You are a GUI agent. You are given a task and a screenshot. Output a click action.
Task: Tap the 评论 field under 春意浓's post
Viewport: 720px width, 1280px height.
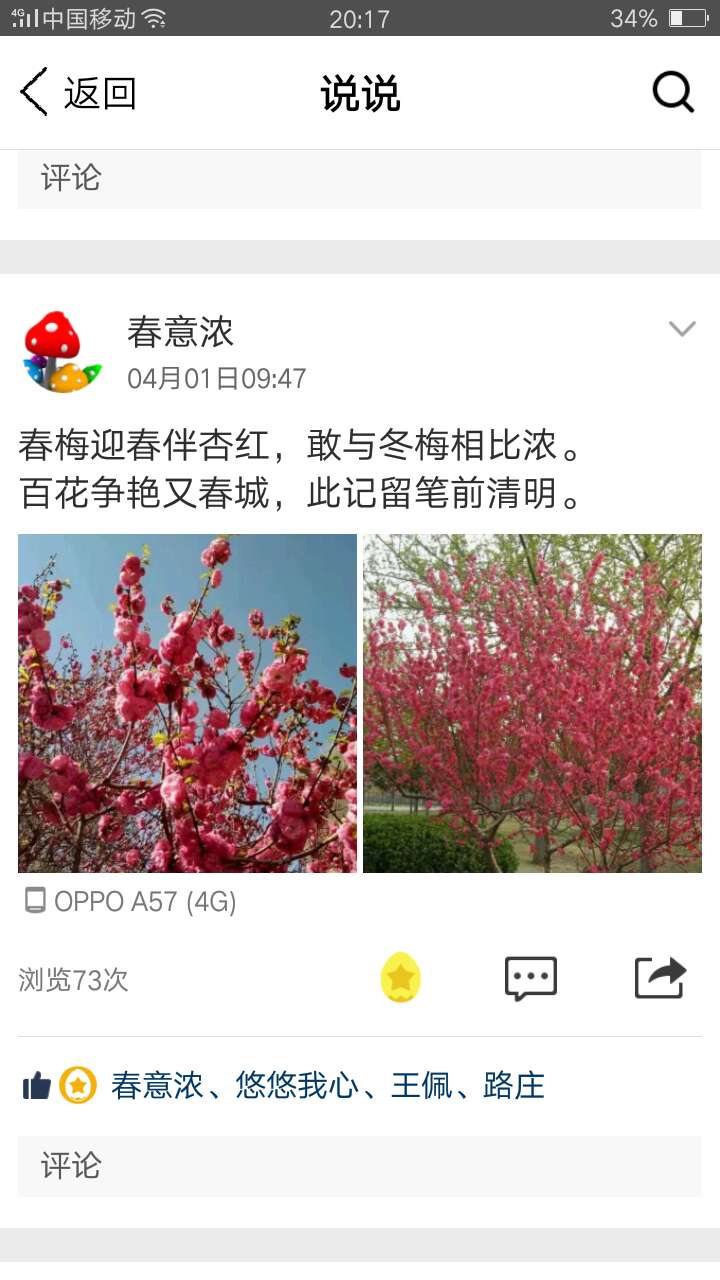click(x=360, y=1166)
